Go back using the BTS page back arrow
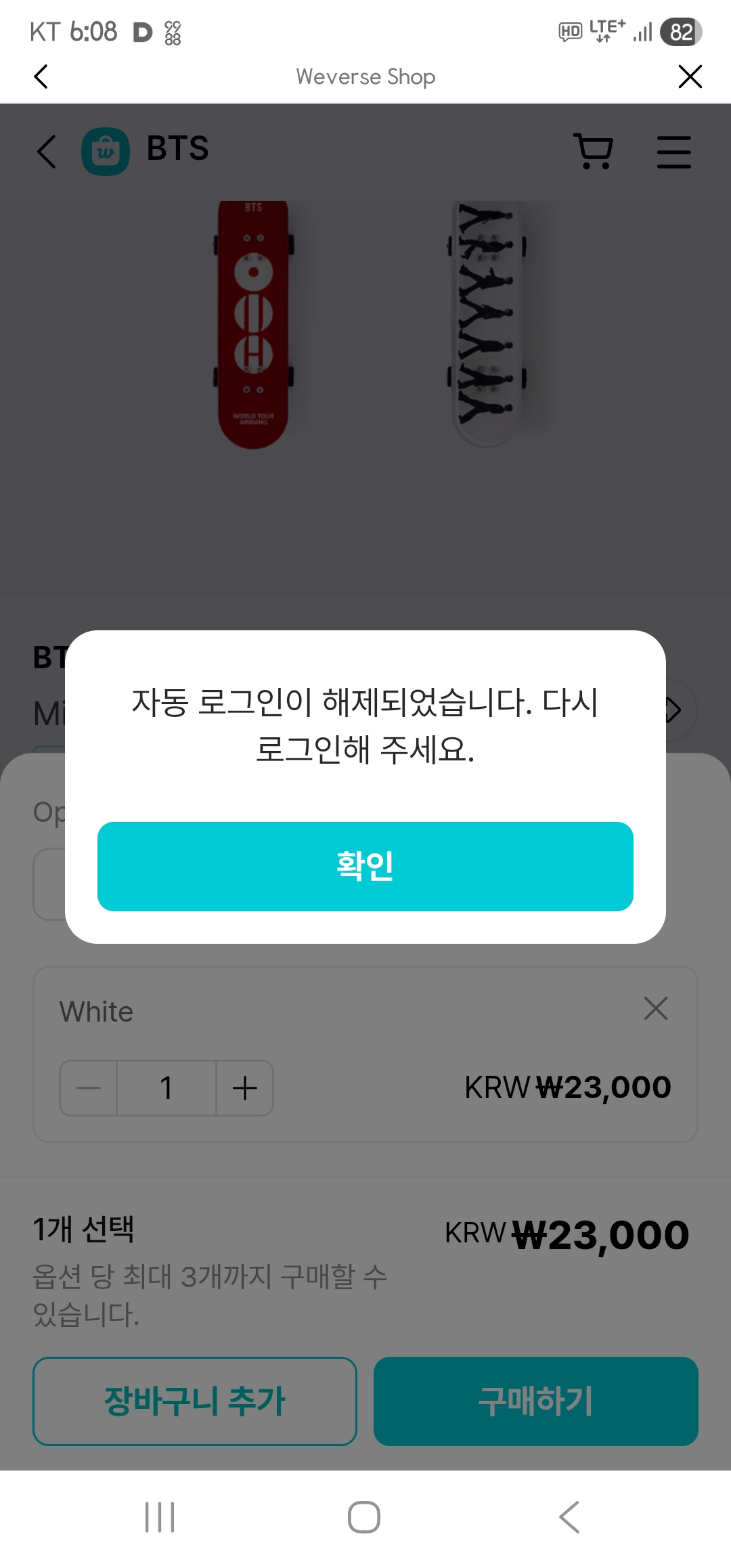The height and width of the screenshot is (1568, 731). (46, 152)
